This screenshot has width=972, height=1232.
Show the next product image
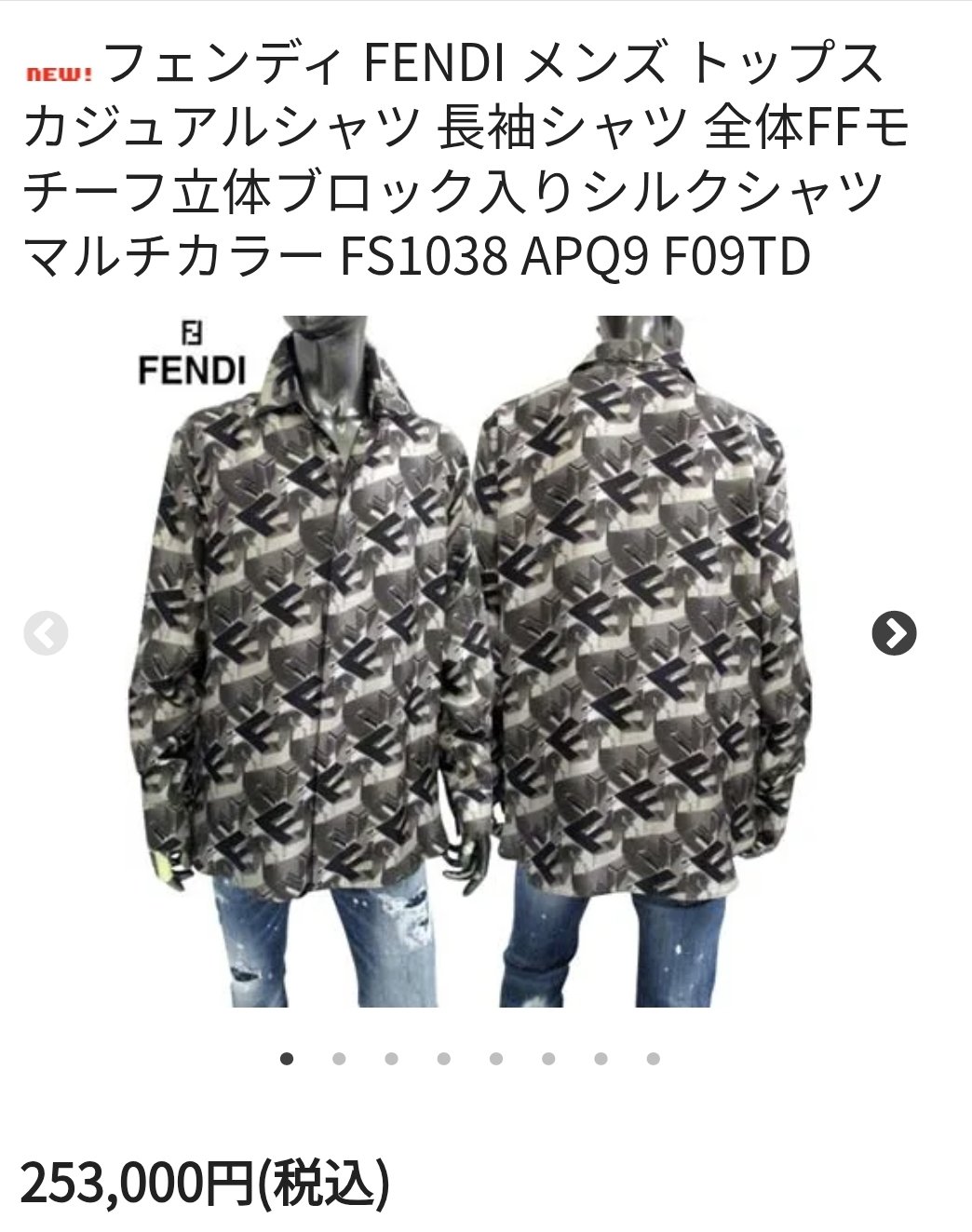(x=894, y=633)
